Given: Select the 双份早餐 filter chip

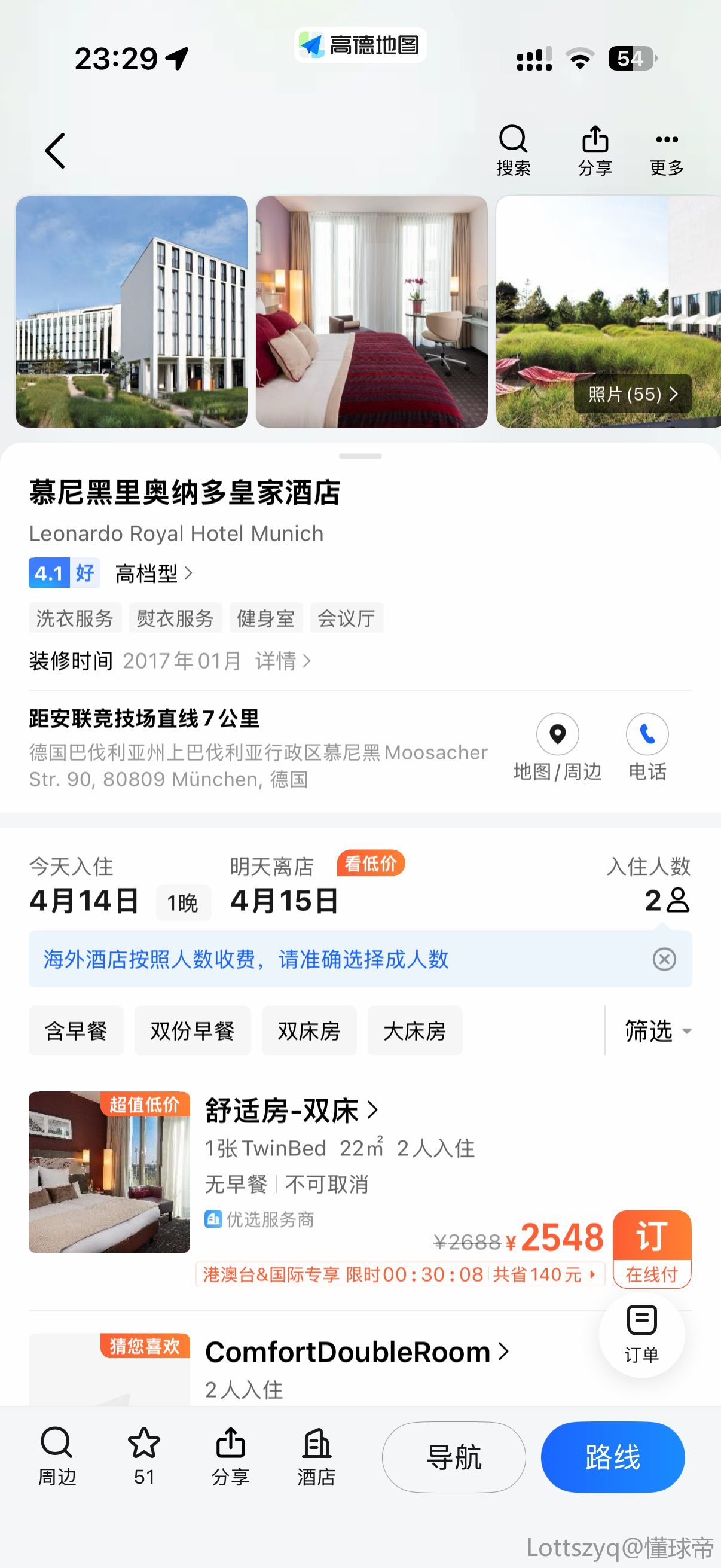Looking at the screenshot, I should [x=193, y=1031].
